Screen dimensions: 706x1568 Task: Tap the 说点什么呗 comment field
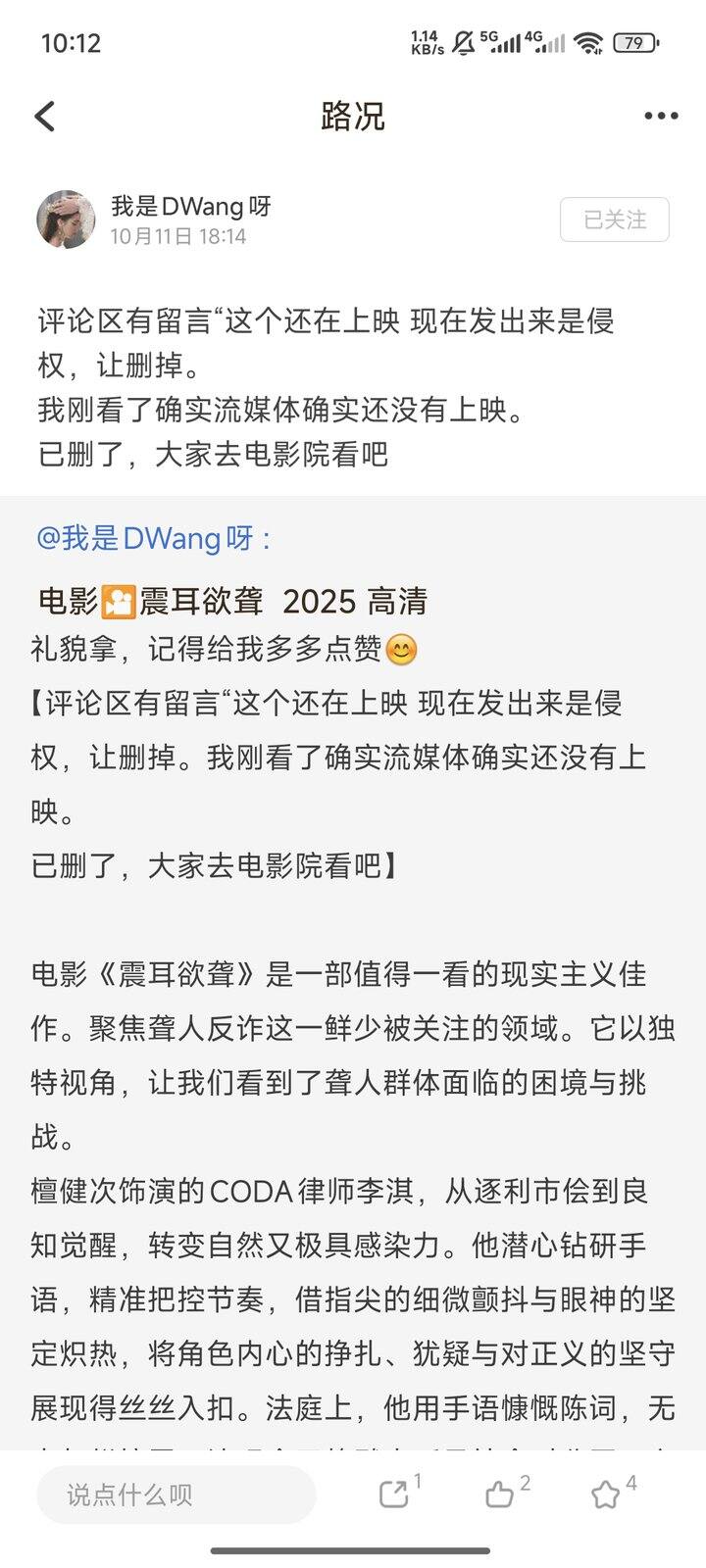(x=176, y=1494)
